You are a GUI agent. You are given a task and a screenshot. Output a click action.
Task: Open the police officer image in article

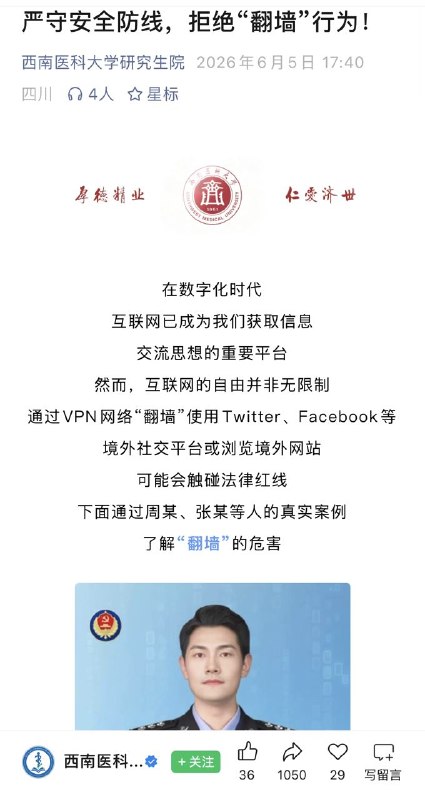click(213, 656)
